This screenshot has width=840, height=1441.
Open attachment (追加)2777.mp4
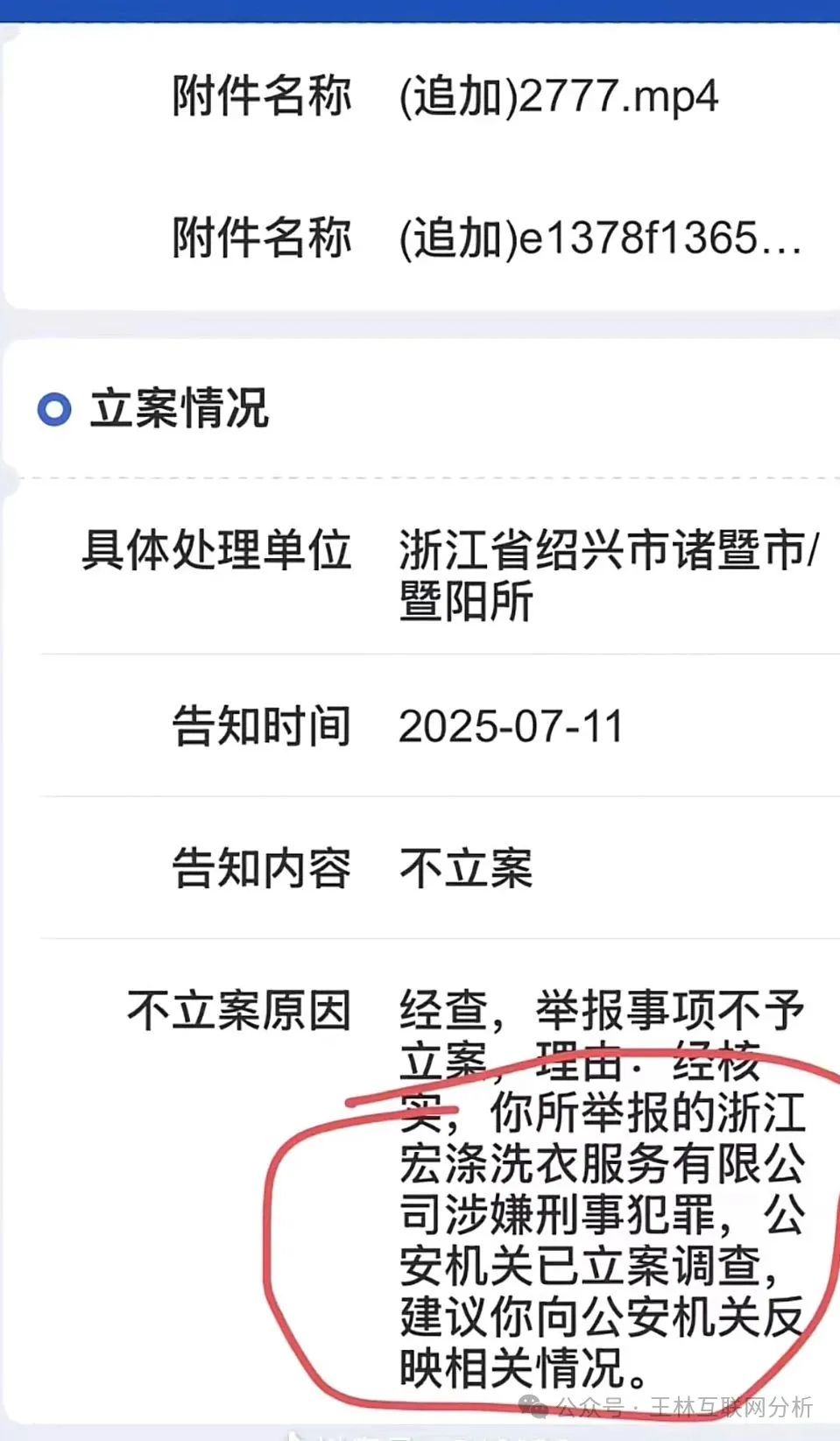558,96
